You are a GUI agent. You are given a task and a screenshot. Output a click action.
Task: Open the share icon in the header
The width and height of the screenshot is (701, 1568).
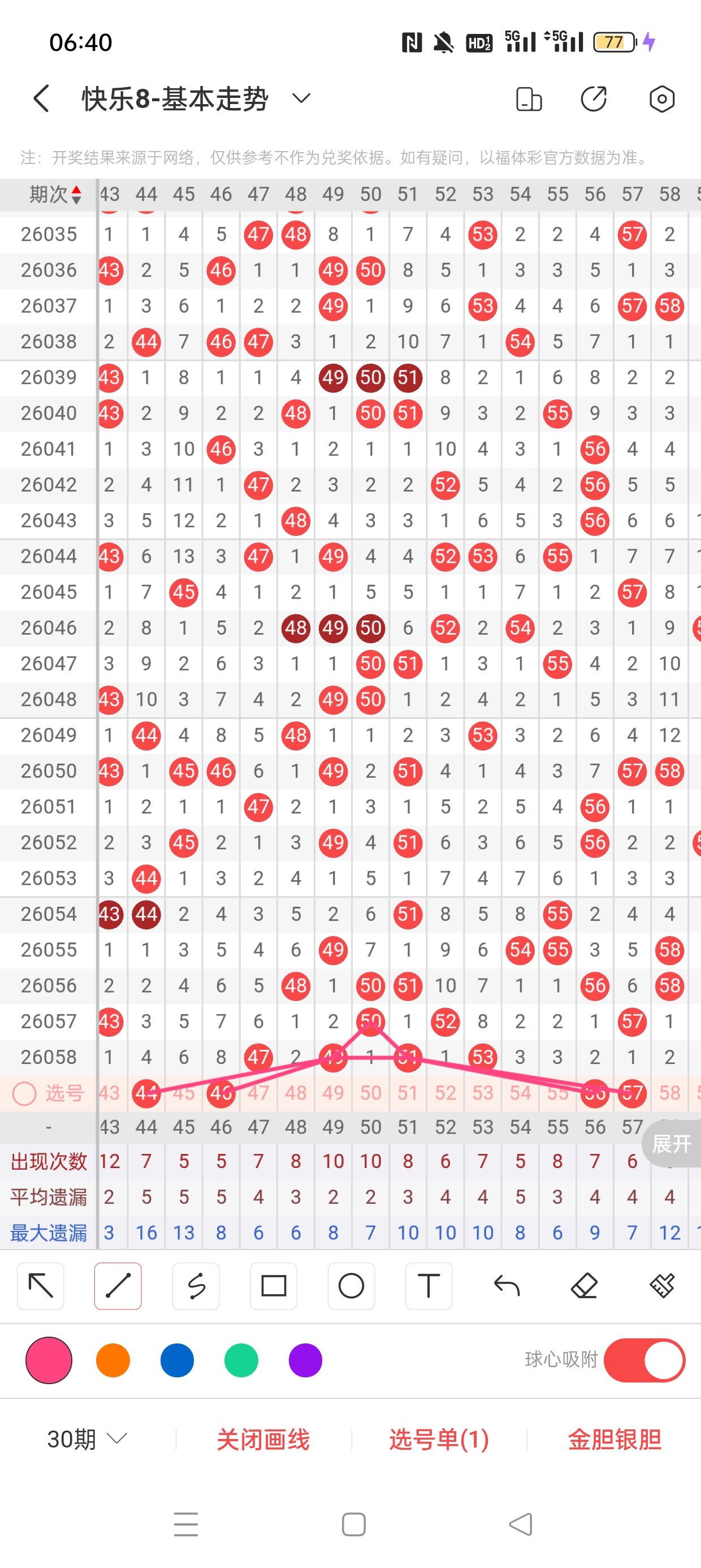[593, 98]
